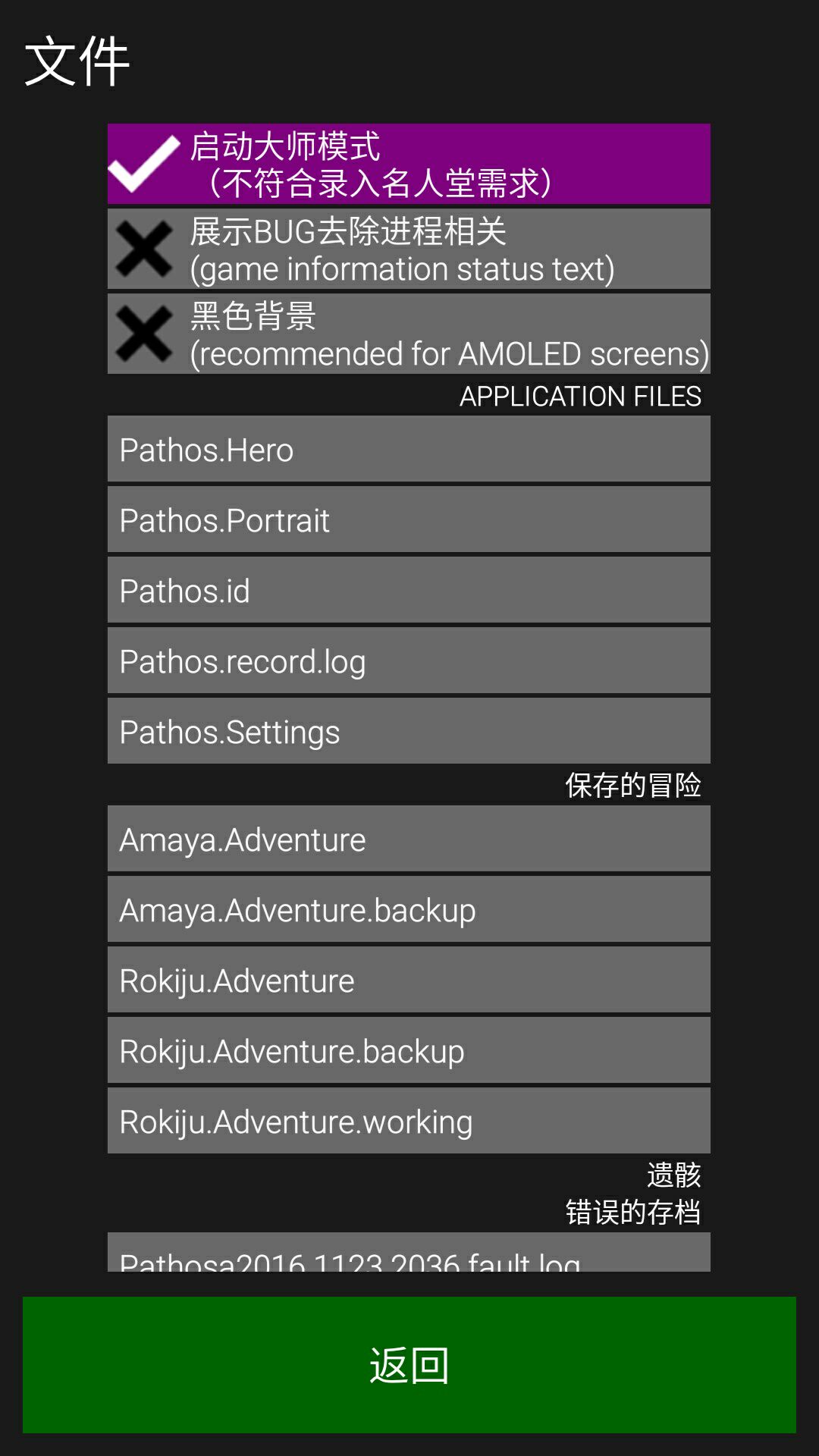Enable 展示BUG去除进程相关 option

409,249
